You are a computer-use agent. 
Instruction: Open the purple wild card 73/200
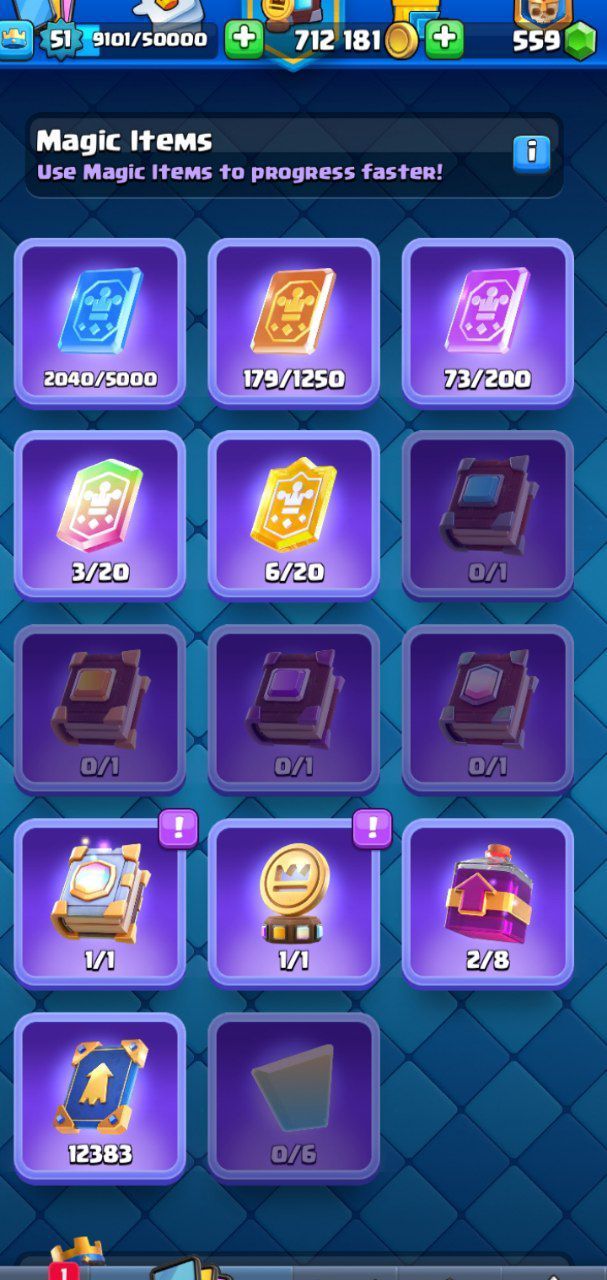click(487, 322)
